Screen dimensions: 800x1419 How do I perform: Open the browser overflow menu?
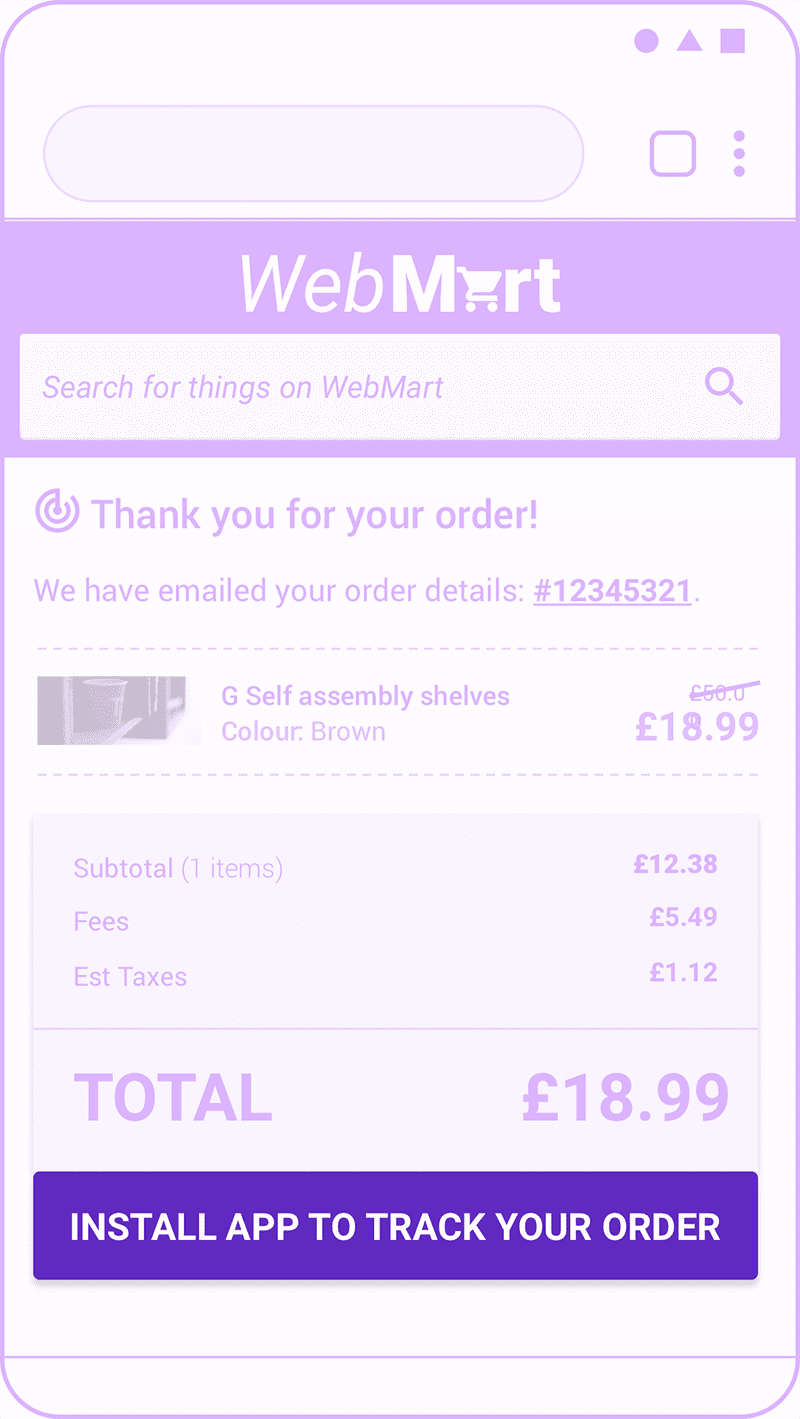(739, 154)
